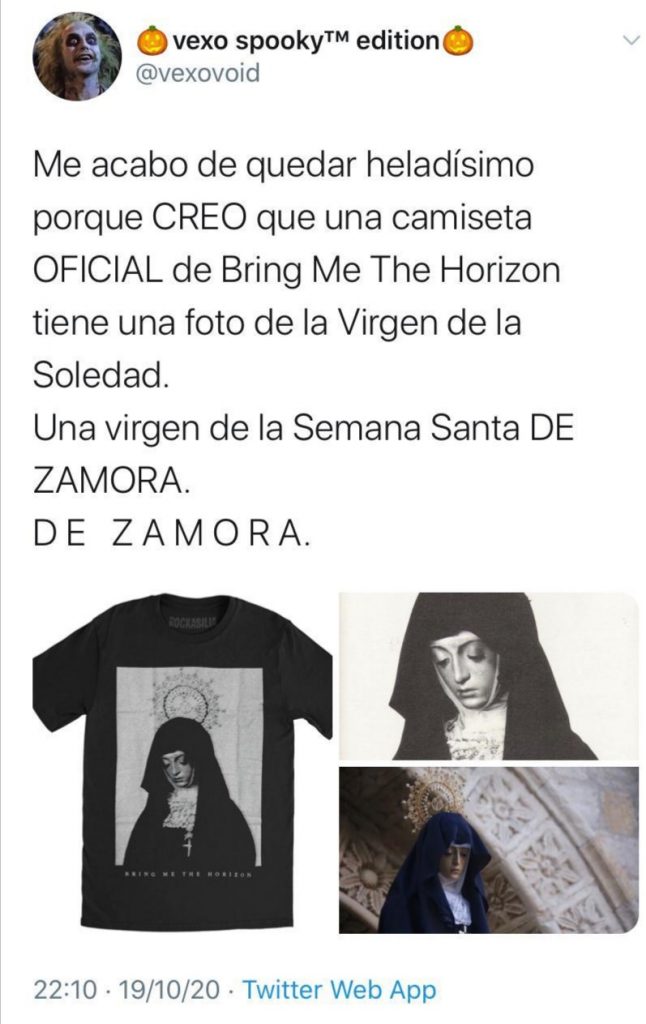Open the black band t-shirt photo
646x1024 pixels.
pos(182,761)
